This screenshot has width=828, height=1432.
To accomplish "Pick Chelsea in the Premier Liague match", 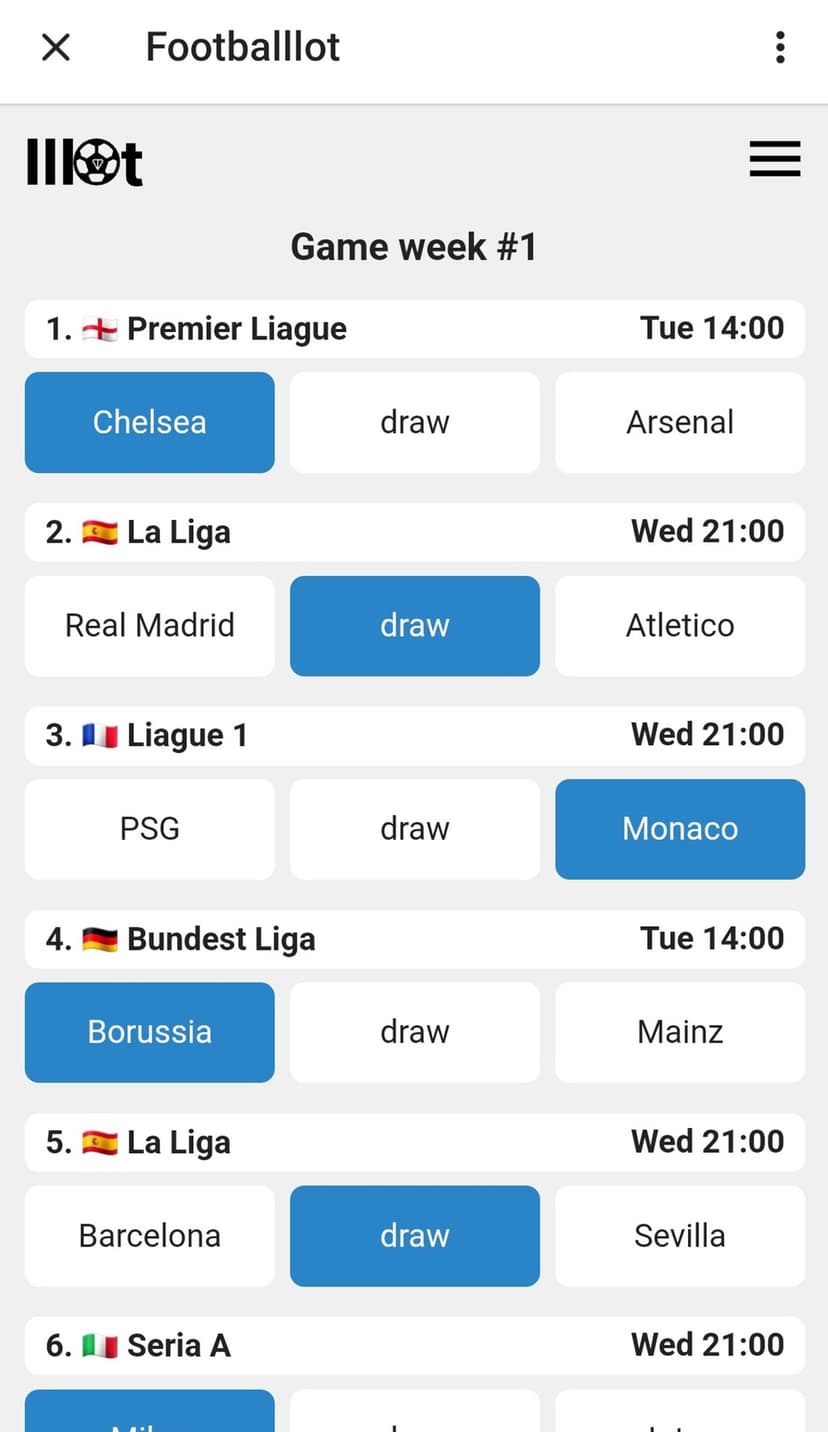I will click(150, 422).
